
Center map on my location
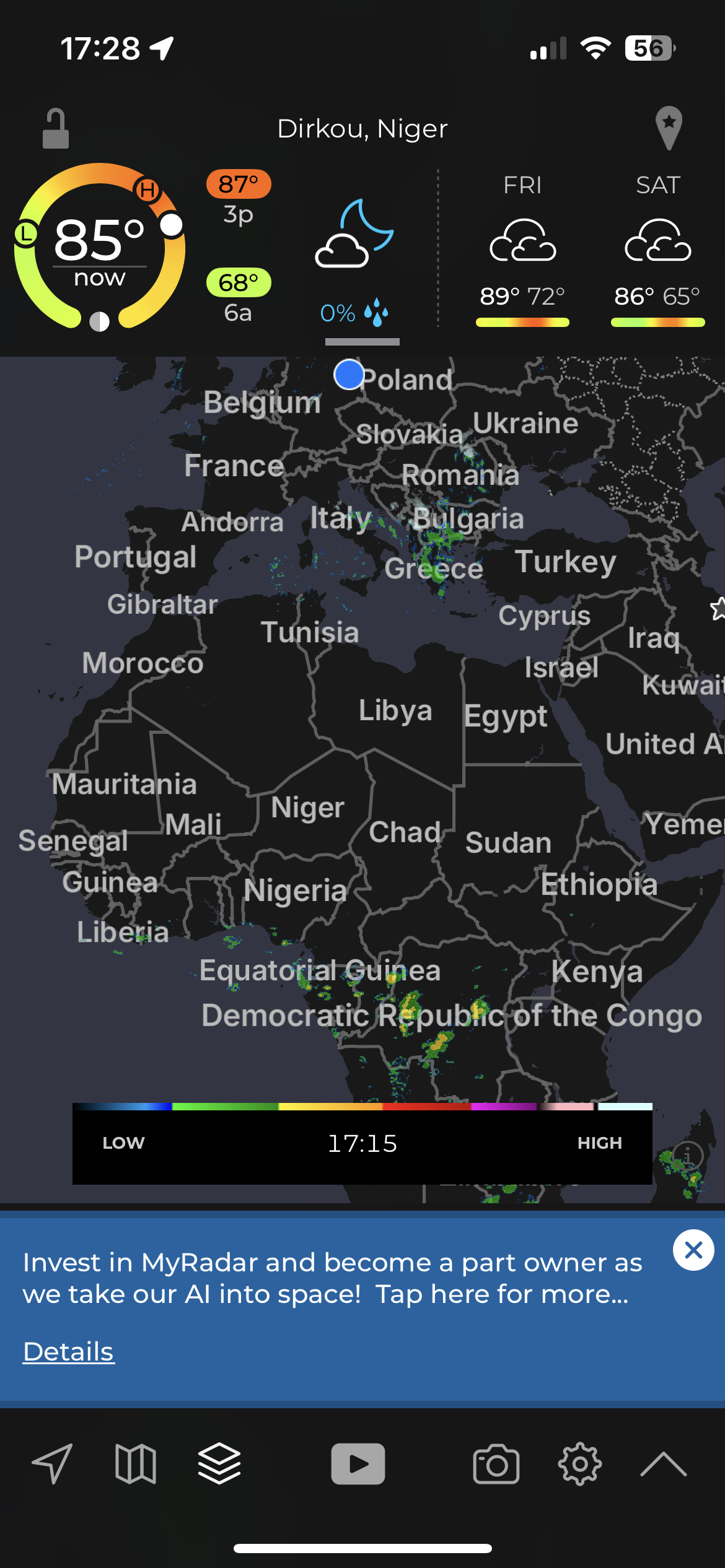pyautogui.click(x=53, y=1464)
